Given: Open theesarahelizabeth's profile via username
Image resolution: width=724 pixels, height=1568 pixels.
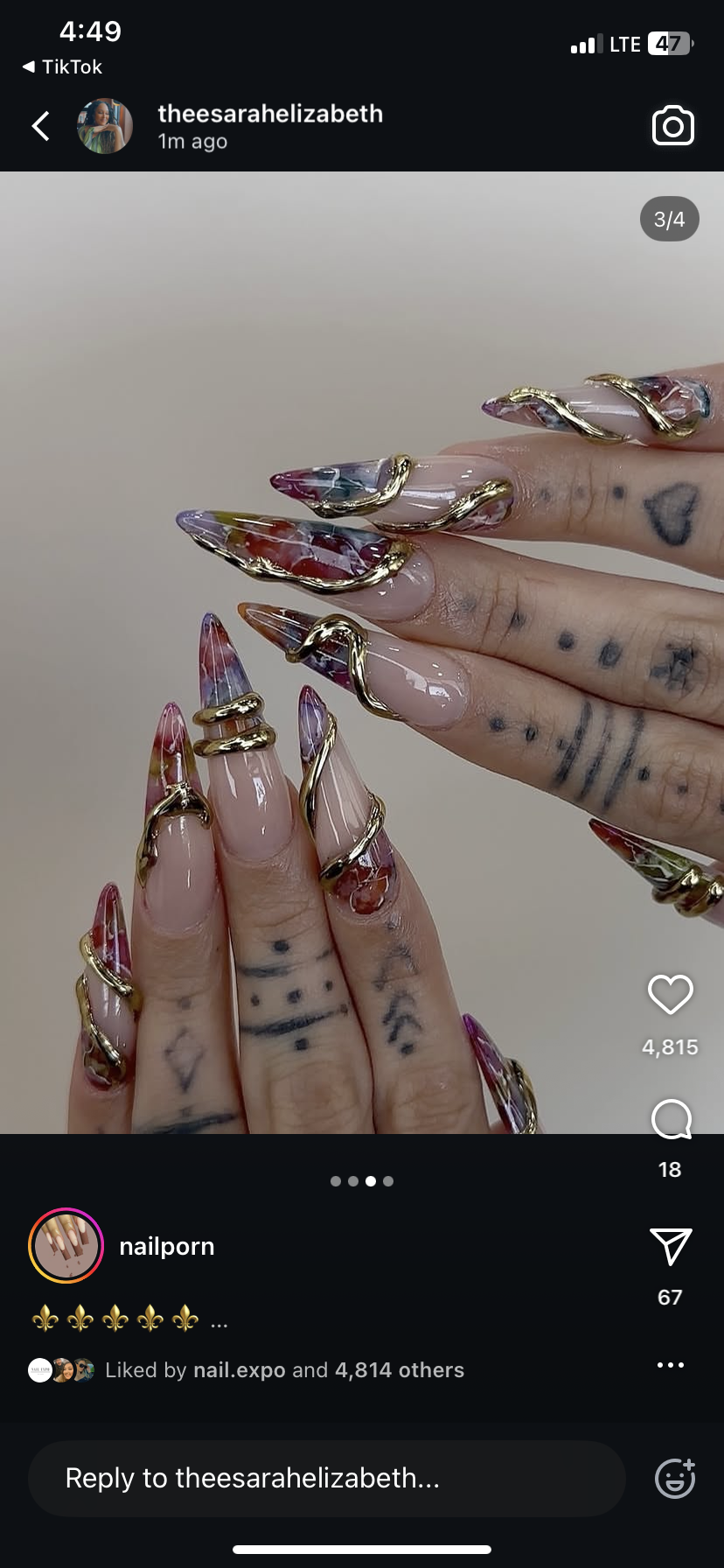Looking at the screenshot, I should (x=269, y=114).
